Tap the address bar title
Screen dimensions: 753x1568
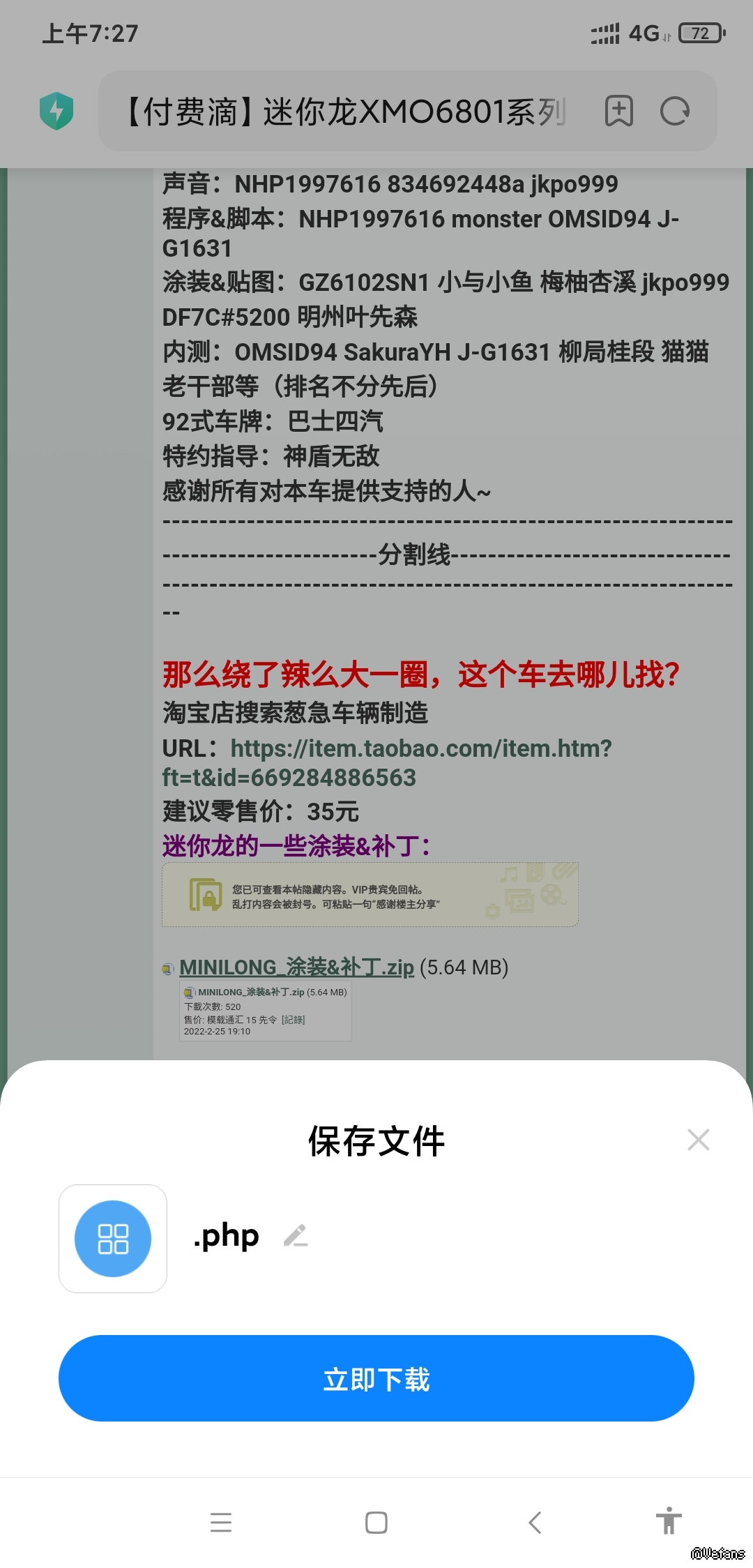tap(347, 112)
